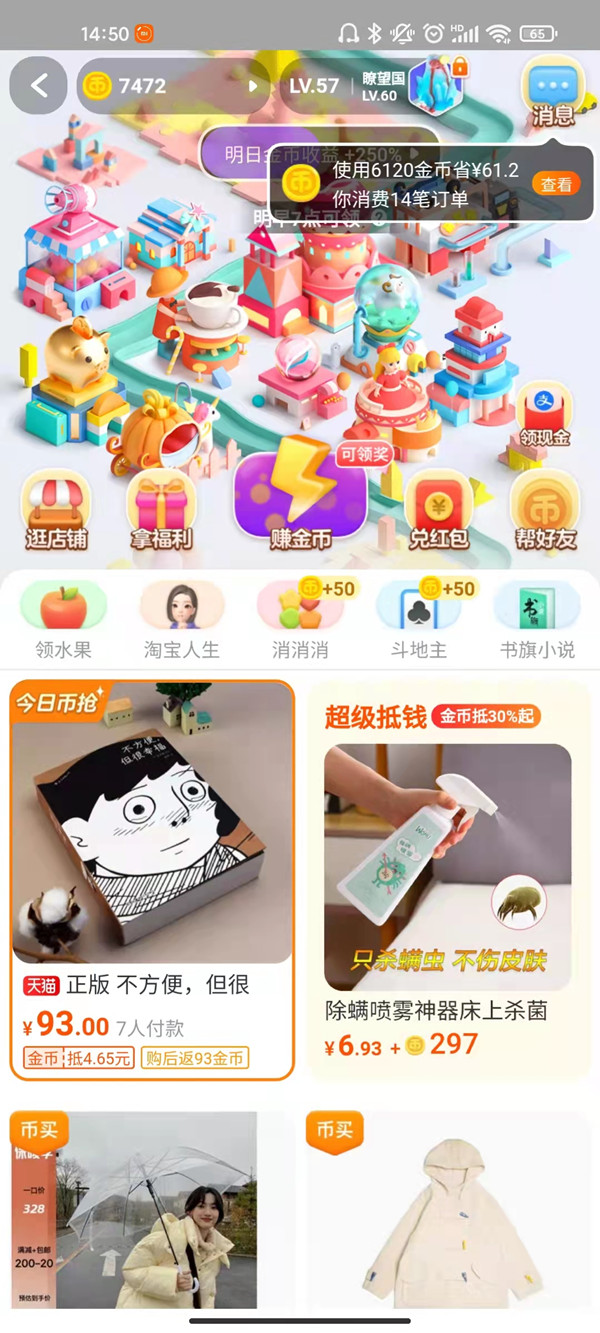Open the 今日币抢 book product card

[152, 880]
